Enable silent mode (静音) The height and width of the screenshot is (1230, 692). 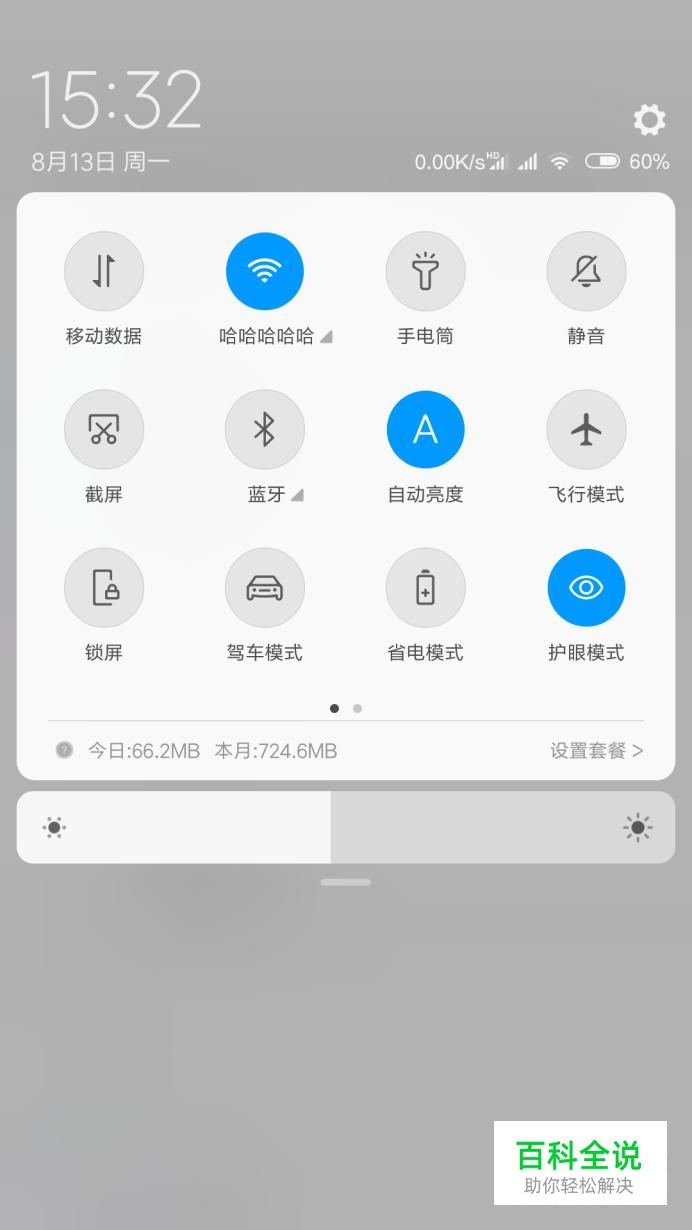click(586, 272)
